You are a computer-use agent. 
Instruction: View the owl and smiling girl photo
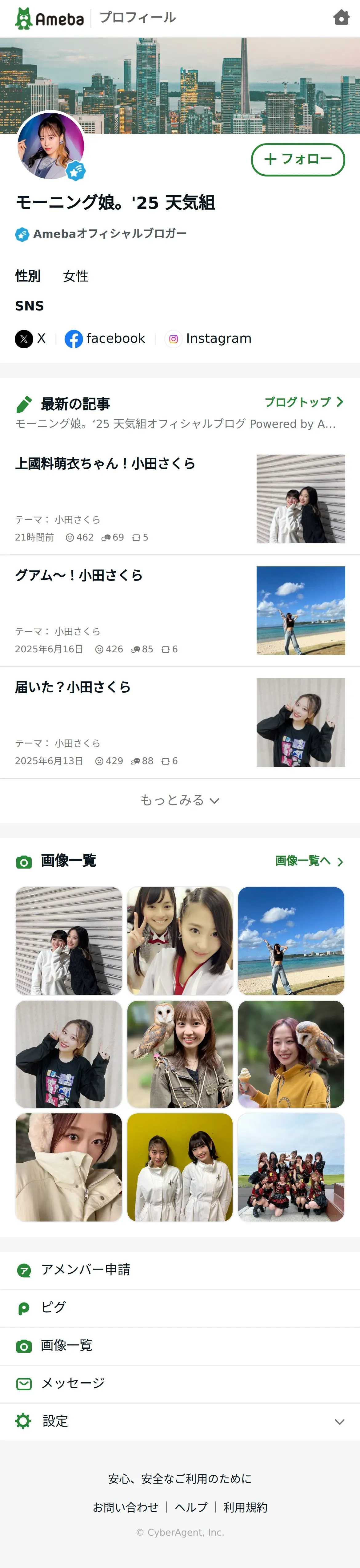[180, 1054]
